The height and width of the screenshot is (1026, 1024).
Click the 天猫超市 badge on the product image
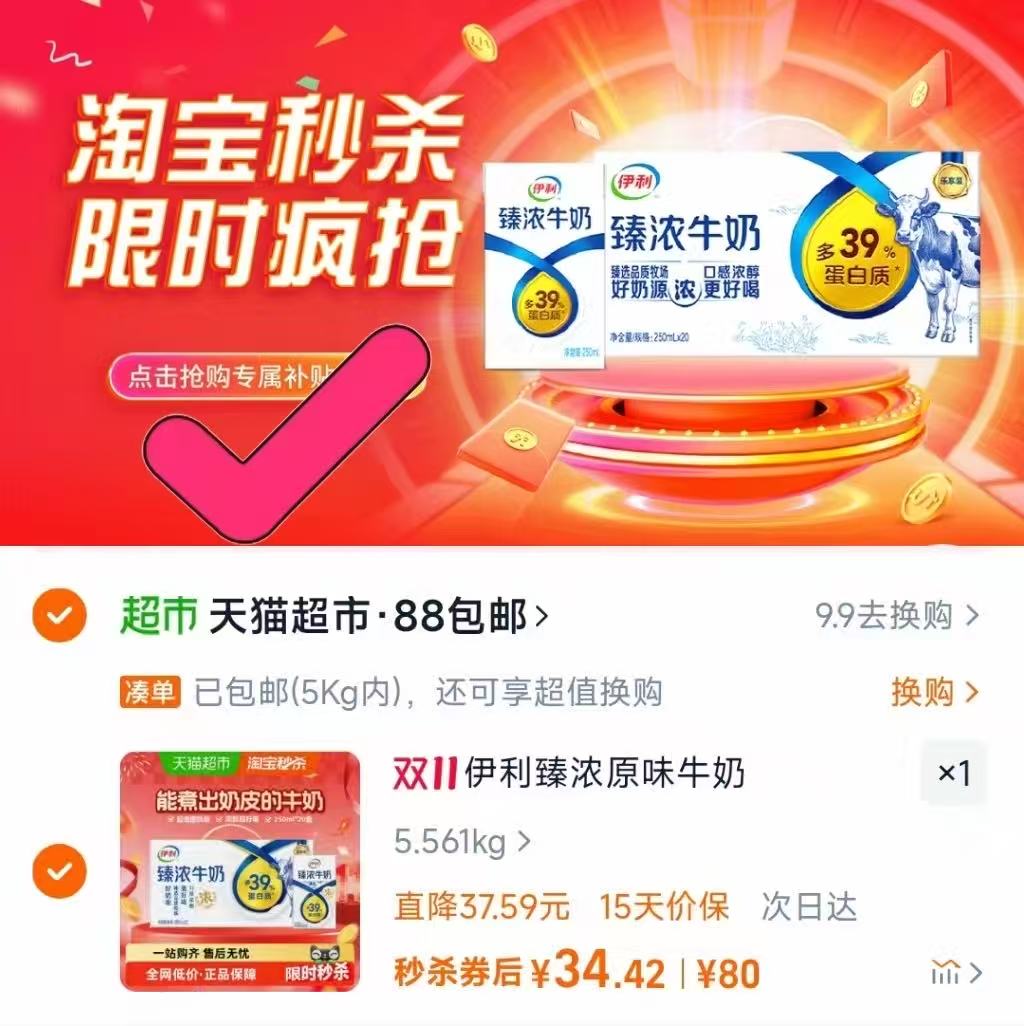pyautogui.click(x=200, y=764)
